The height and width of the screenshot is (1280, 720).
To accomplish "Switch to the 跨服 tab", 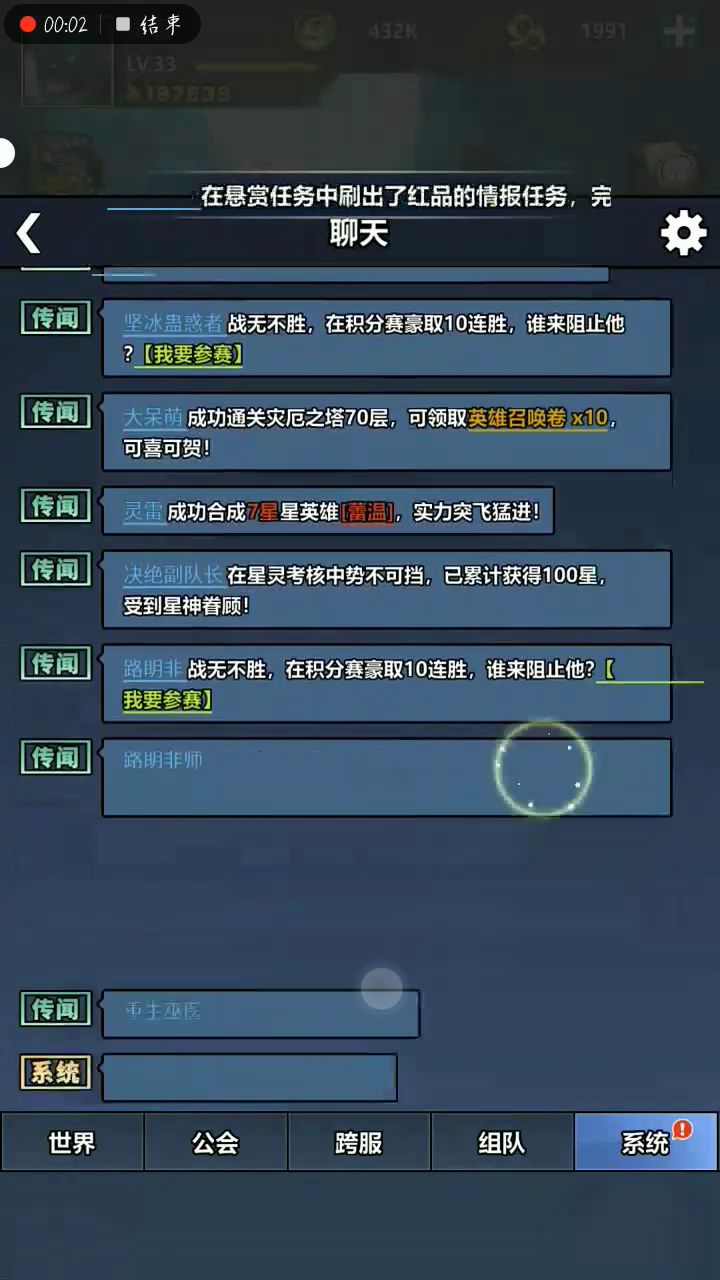I will tap(359, 1142).
